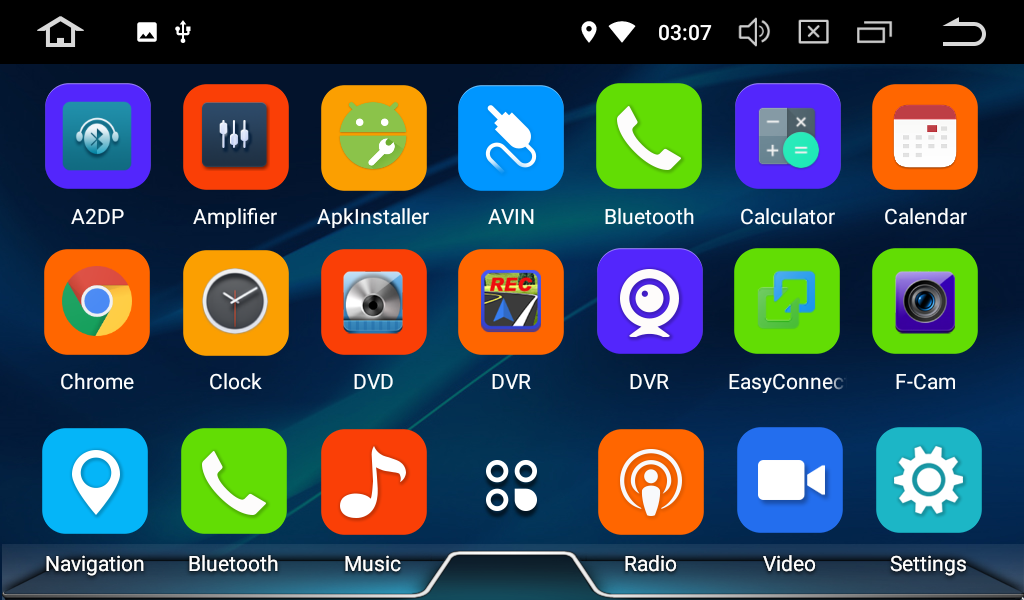The width and height of the screenshot is (1024, 600).
Task: Open ApkInstaller
Action: click(x=373, y=137)
